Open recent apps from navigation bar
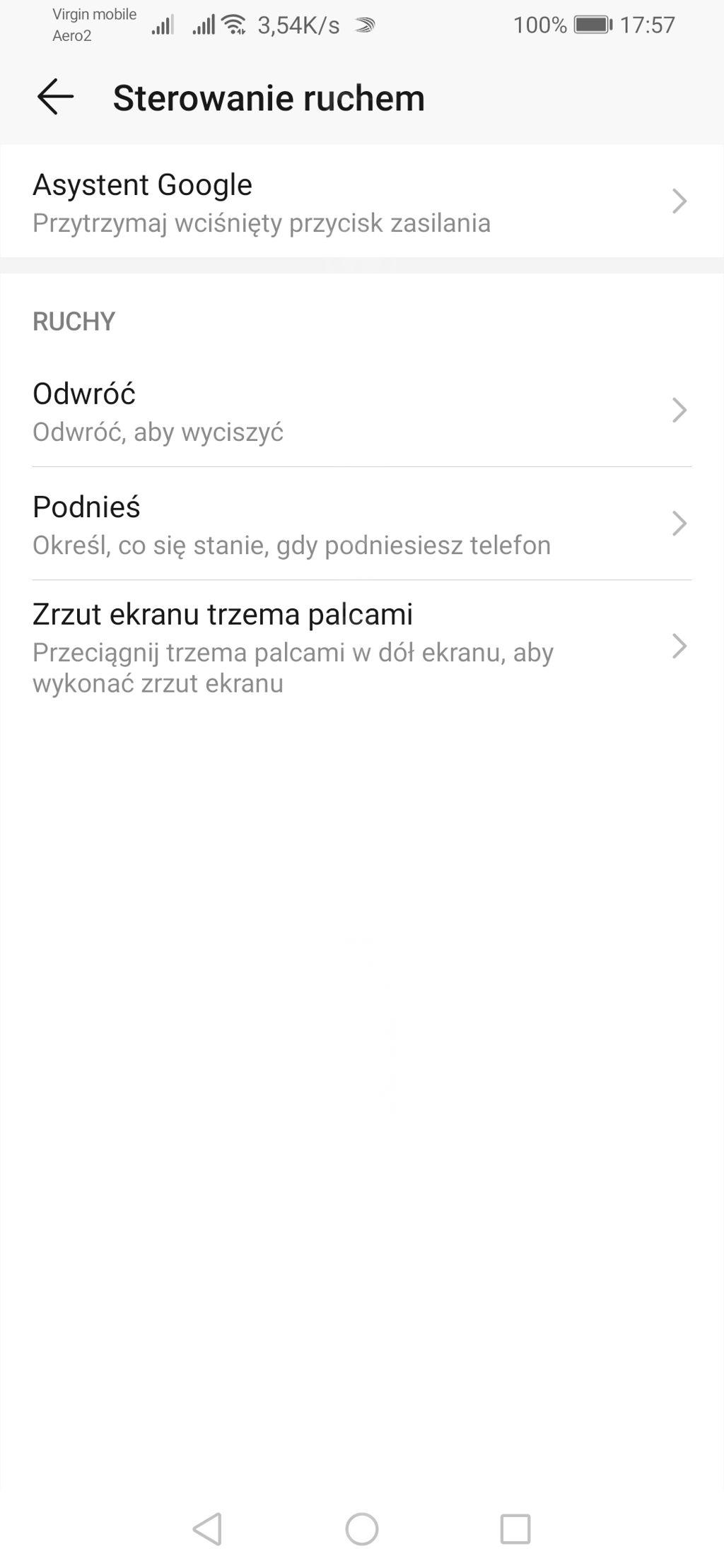This screenshot has height=1568, width=724. tap(515, 1528)
